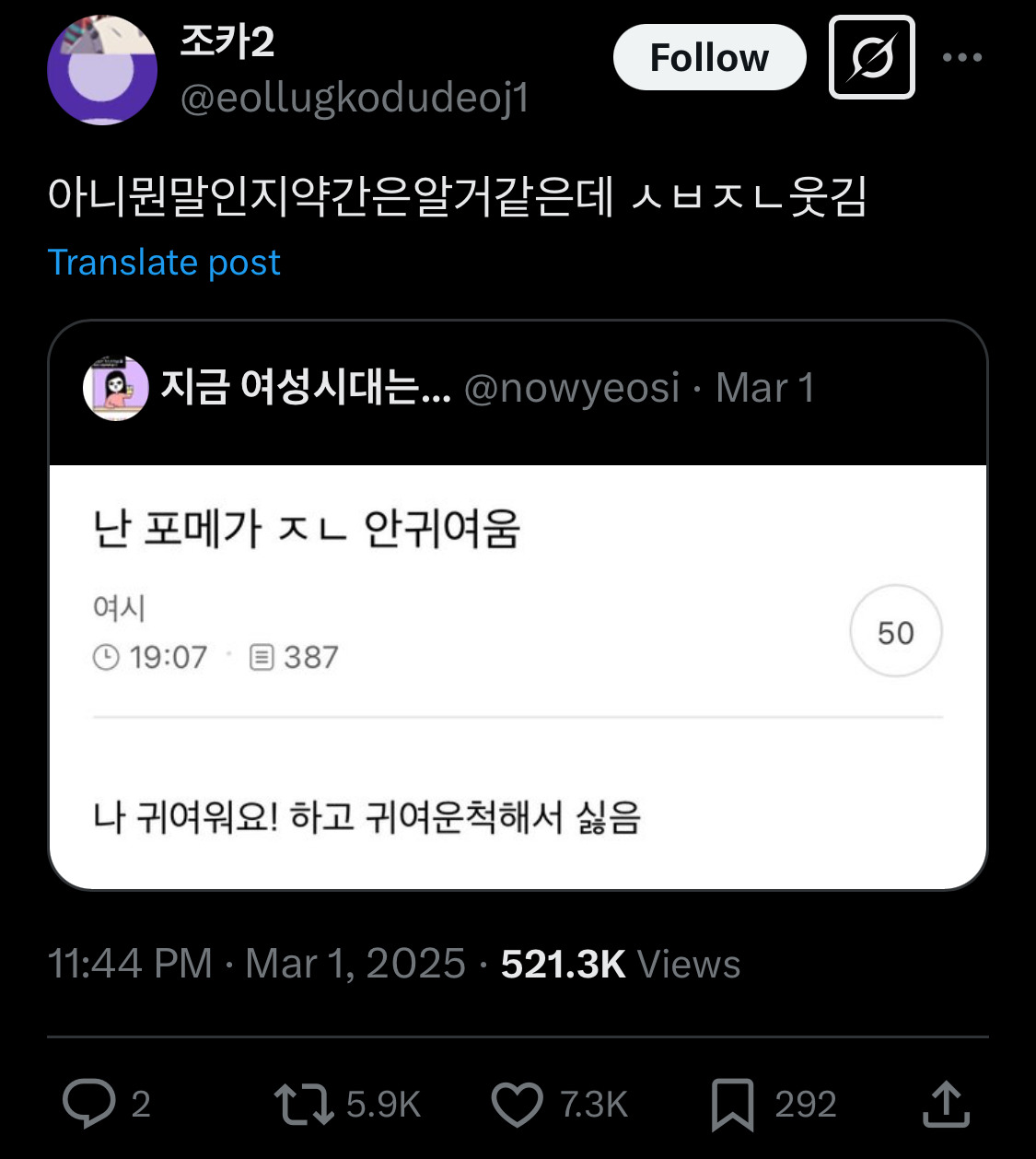Like the post with the heart icon
The width and height of the screenshot is (1036, 1159).
coord(520,1102)
